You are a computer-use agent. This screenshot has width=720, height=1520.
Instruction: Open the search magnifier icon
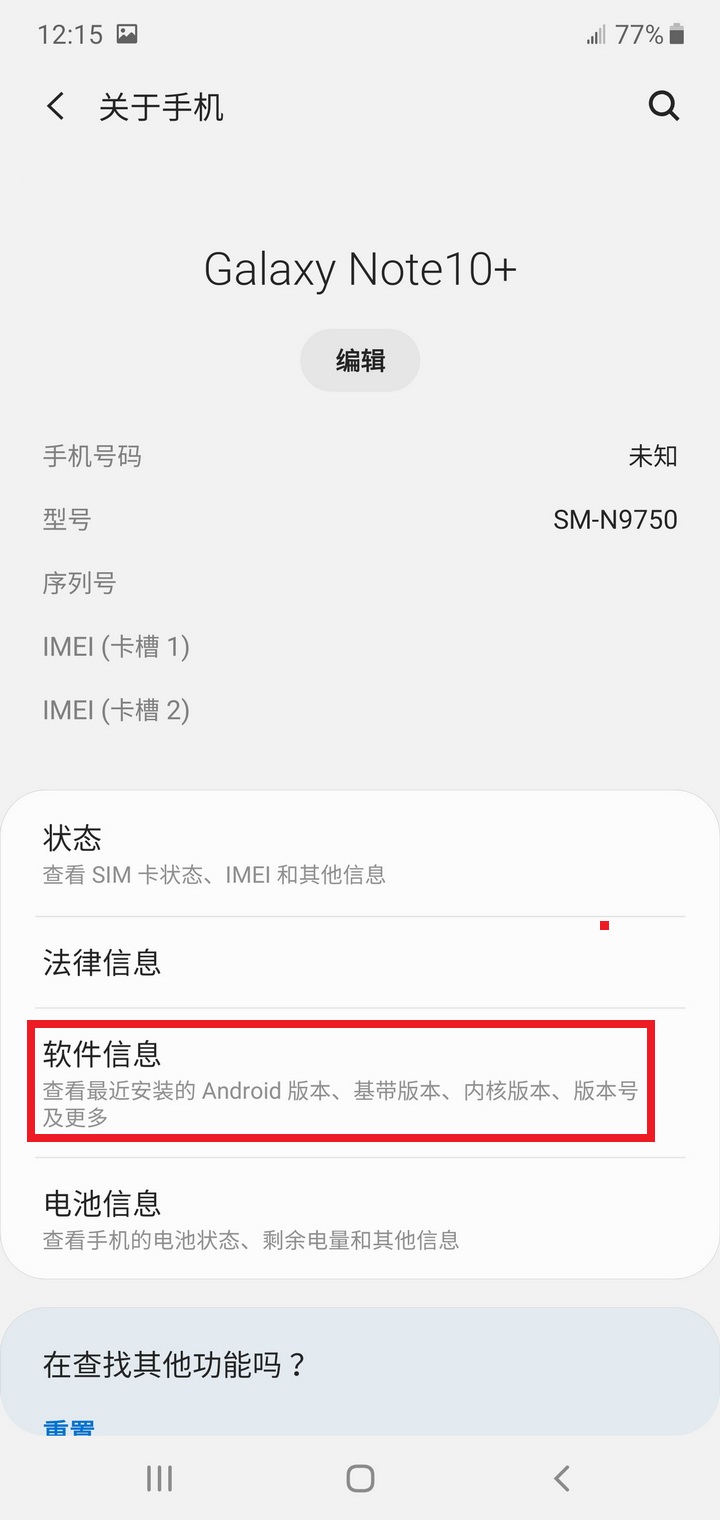664,106
